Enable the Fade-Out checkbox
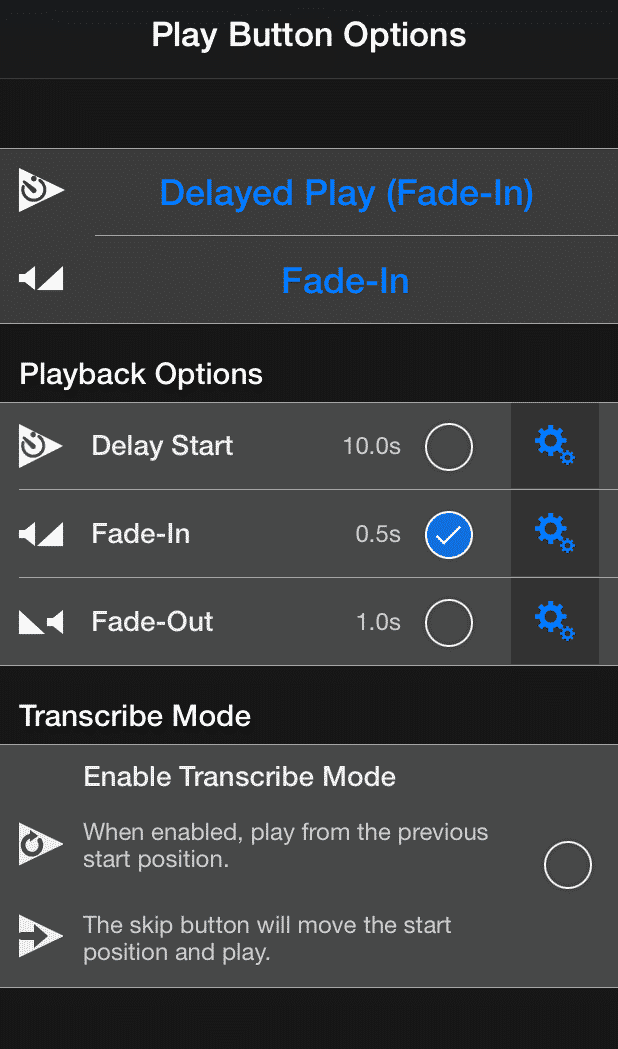This screenshot has height=1049, width=618. click(449, 623)
